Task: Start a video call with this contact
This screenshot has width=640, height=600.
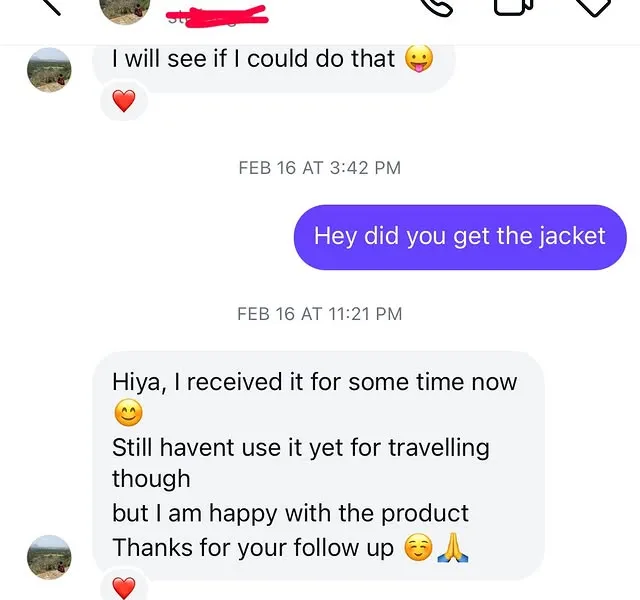Action: 514,6
